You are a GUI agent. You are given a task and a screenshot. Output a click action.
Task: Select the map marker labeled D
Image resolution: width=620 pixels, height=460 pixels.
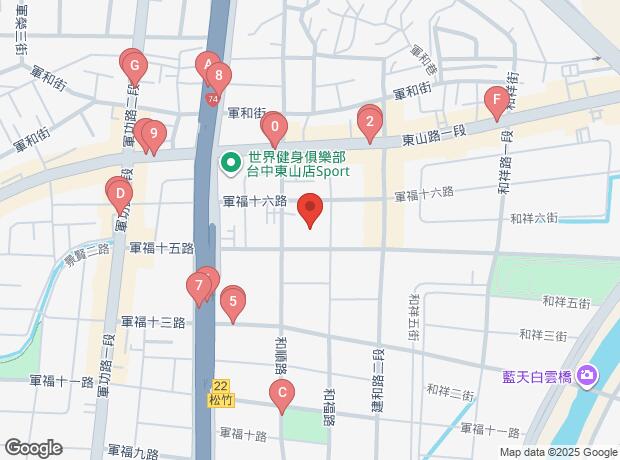coord(119,194)
